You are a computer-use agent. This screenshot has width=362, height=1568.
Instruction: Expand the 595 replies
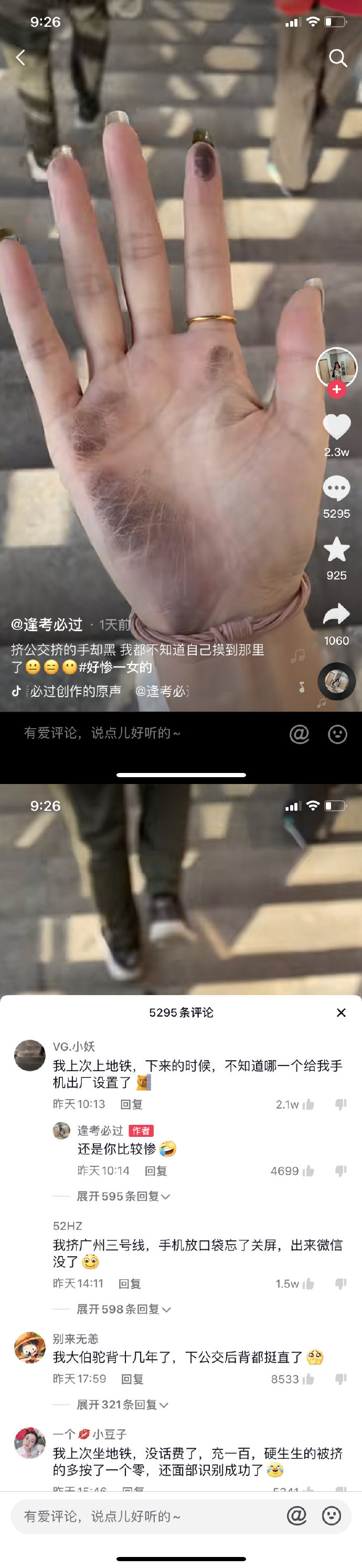(123, 1196)
